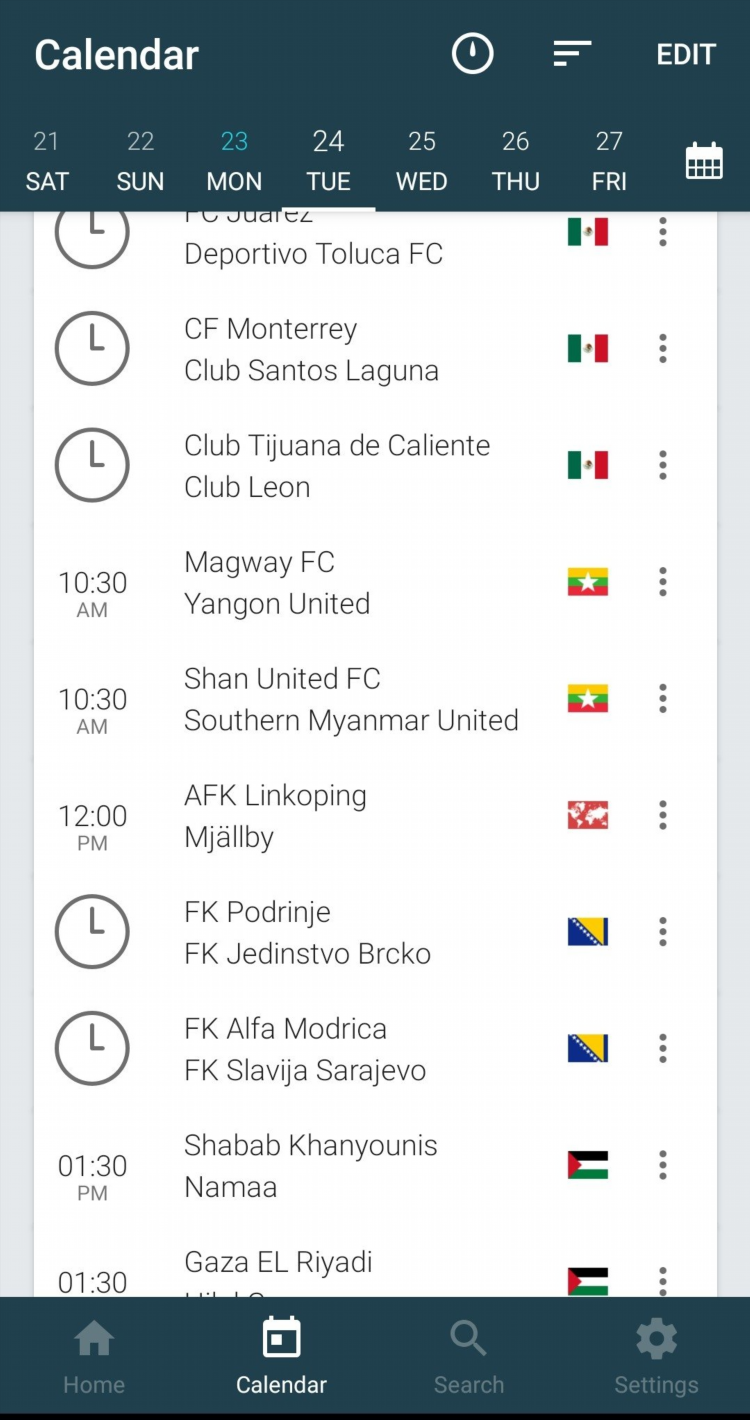Viewport: 750px width, 1420px height.
Task: Select Wednesday 25
Action: (422, 161)
